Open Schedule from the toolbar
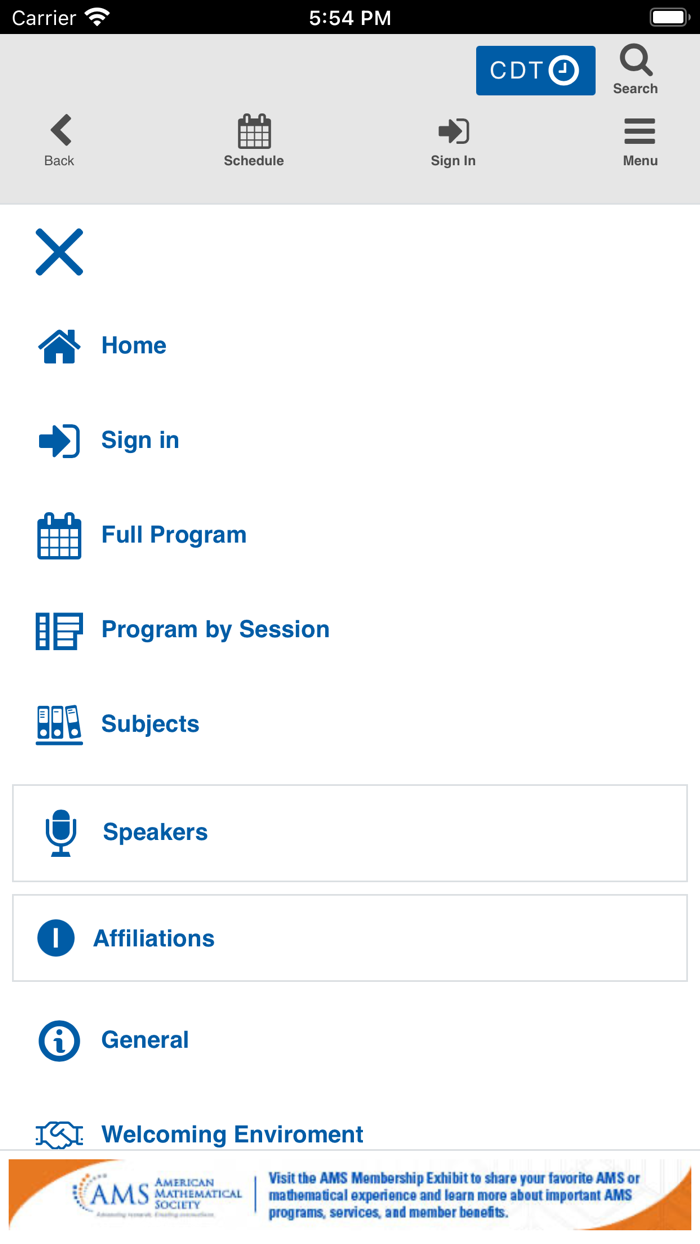Screen dimensions: 700x1244 click(x=254, y=141)
